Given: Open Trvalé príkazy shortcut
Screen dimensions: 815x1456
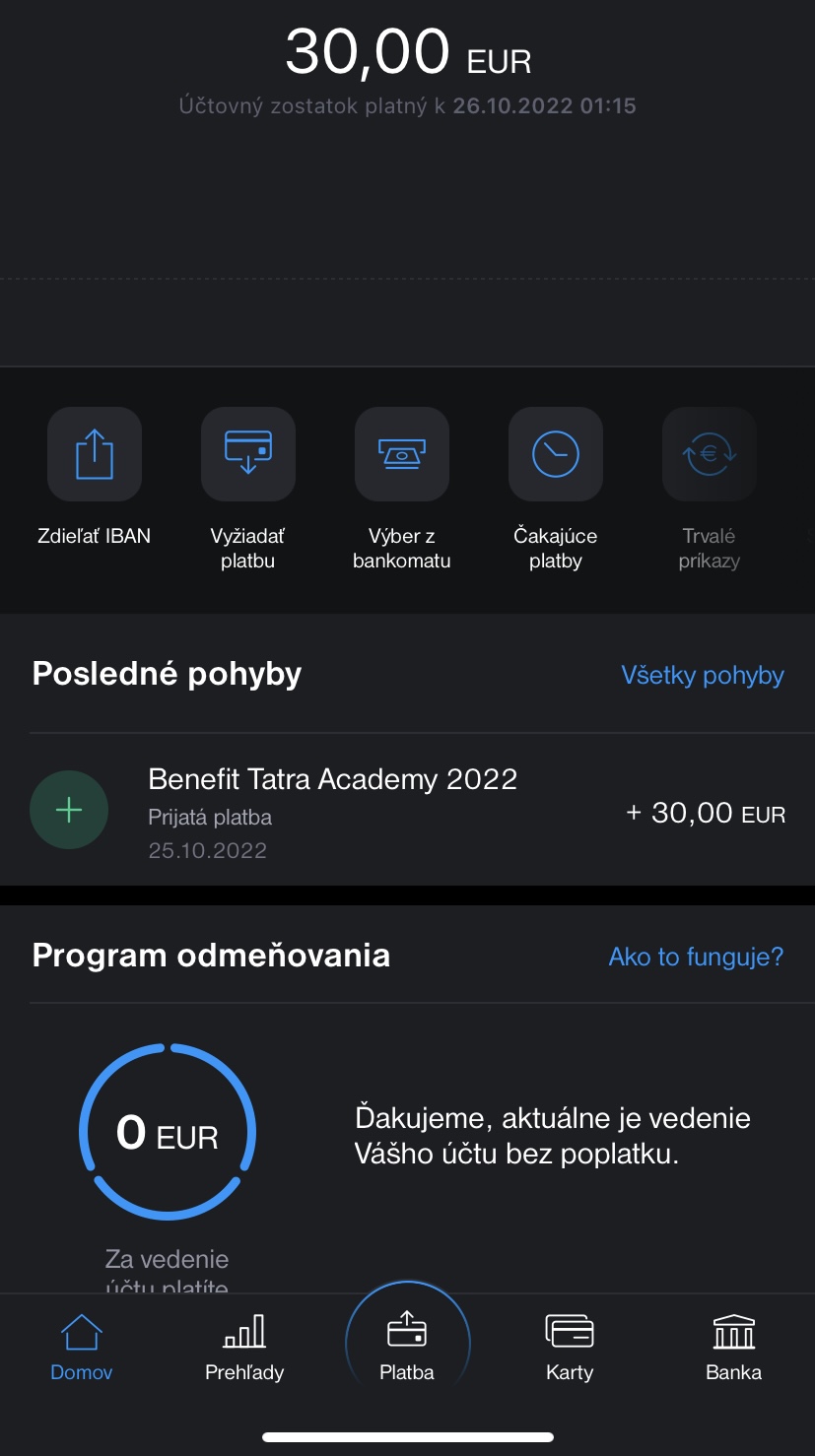Looking at the screenshot, I should (x=710, y=454).
